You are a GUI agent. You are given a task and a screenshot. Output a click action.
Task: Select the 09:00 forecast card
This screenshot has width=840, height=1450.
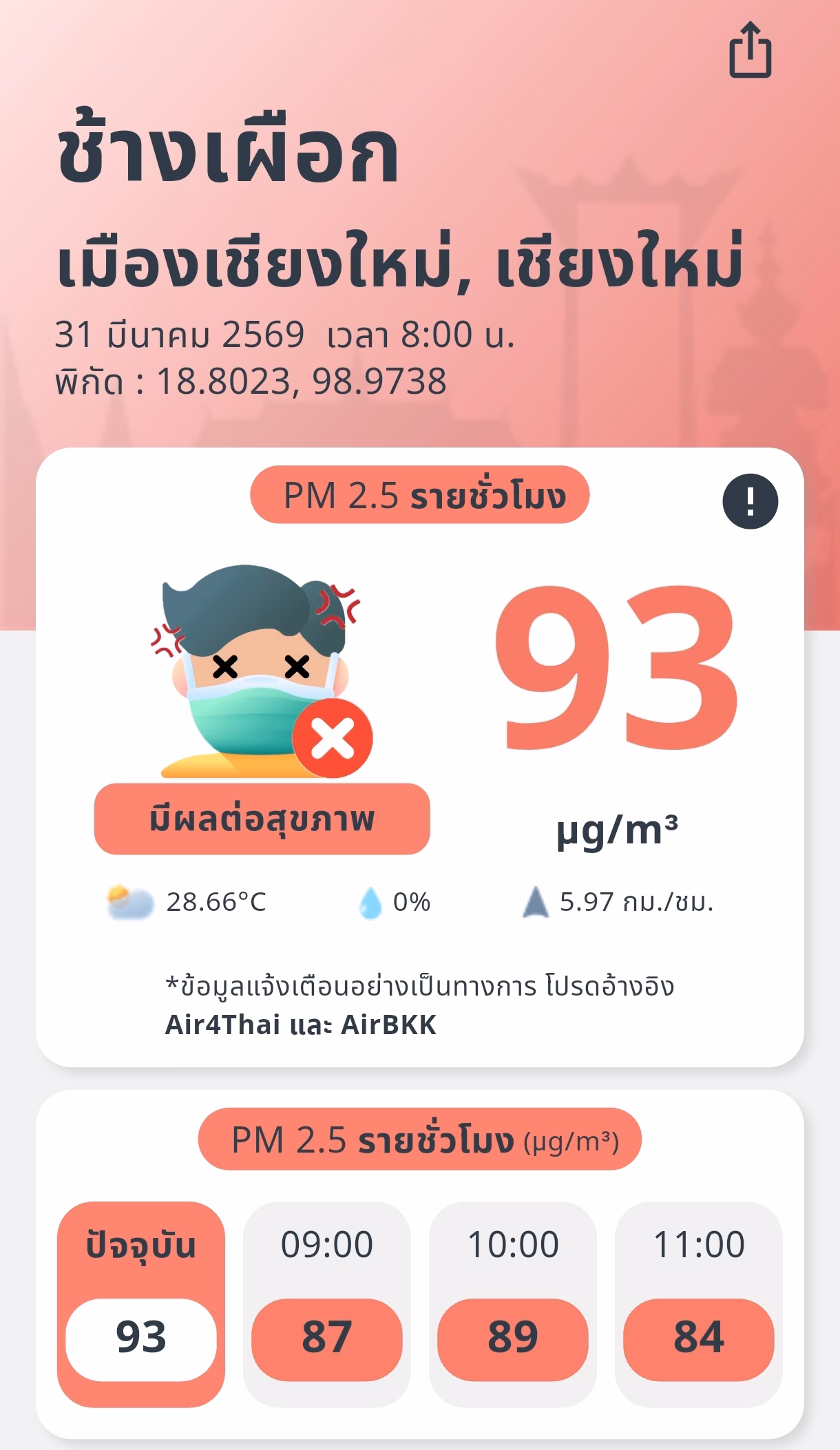pyautogui.click(x=327, y=1303)
